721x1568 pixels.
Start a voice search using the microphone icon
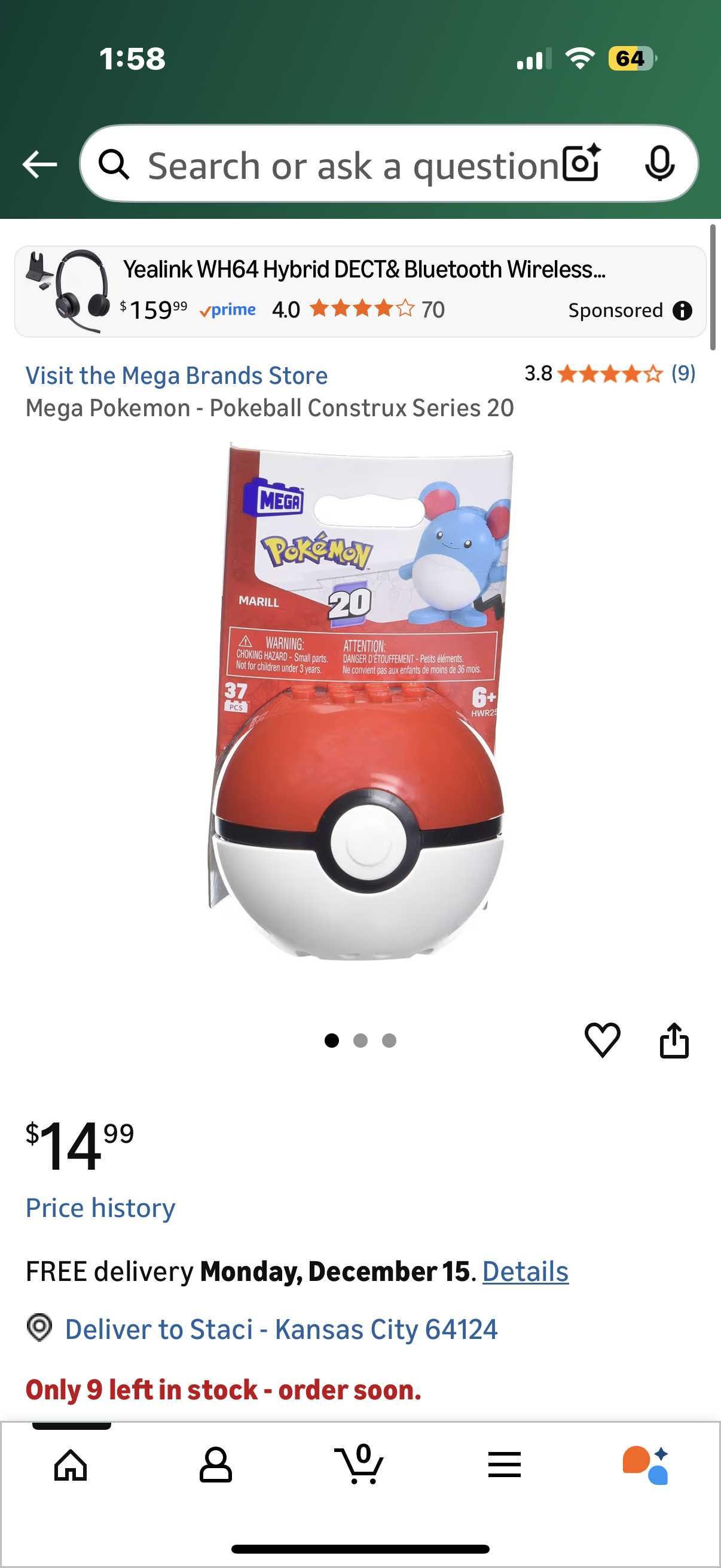660,163
